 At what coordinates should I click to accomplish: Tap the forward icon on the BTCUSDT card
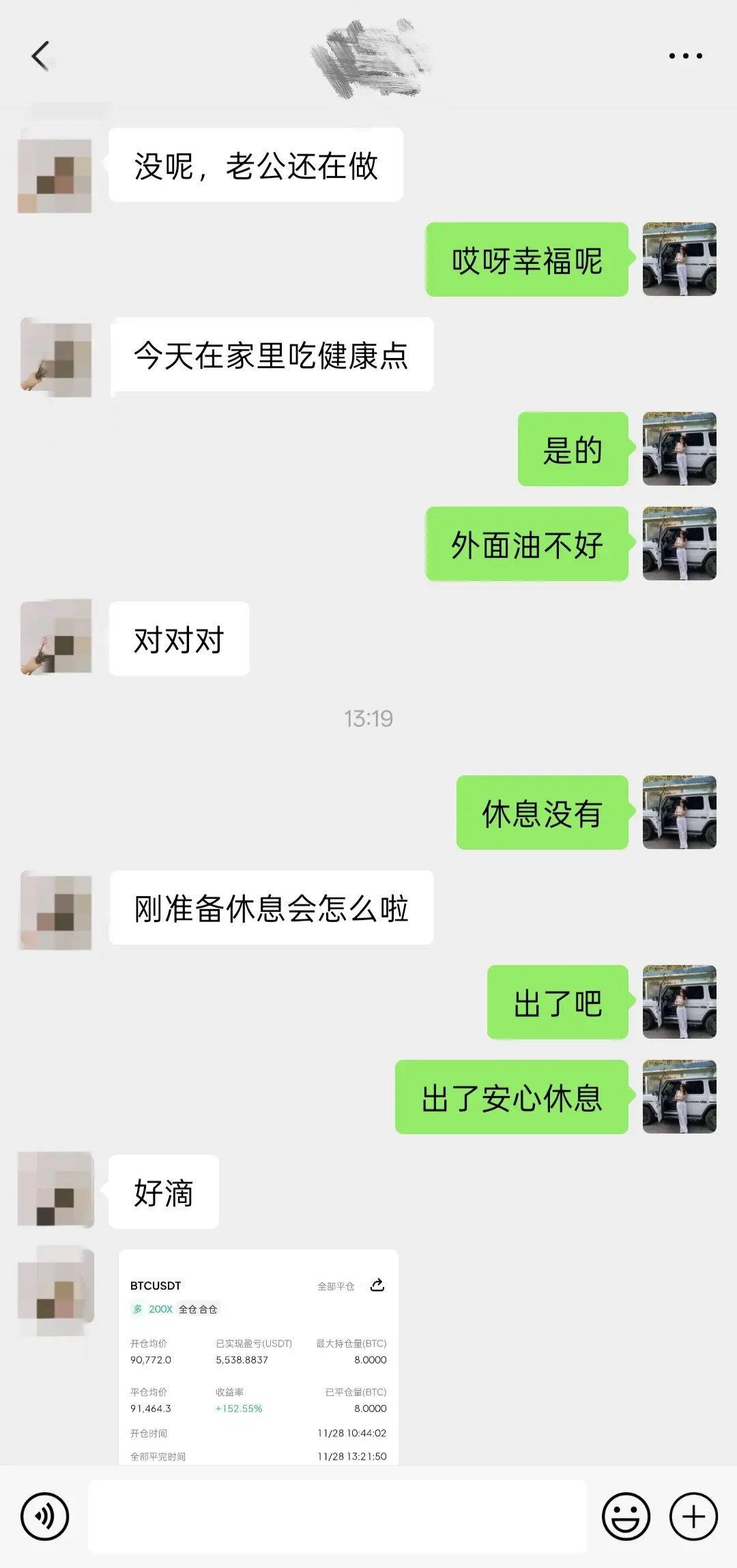[377, 1285]
